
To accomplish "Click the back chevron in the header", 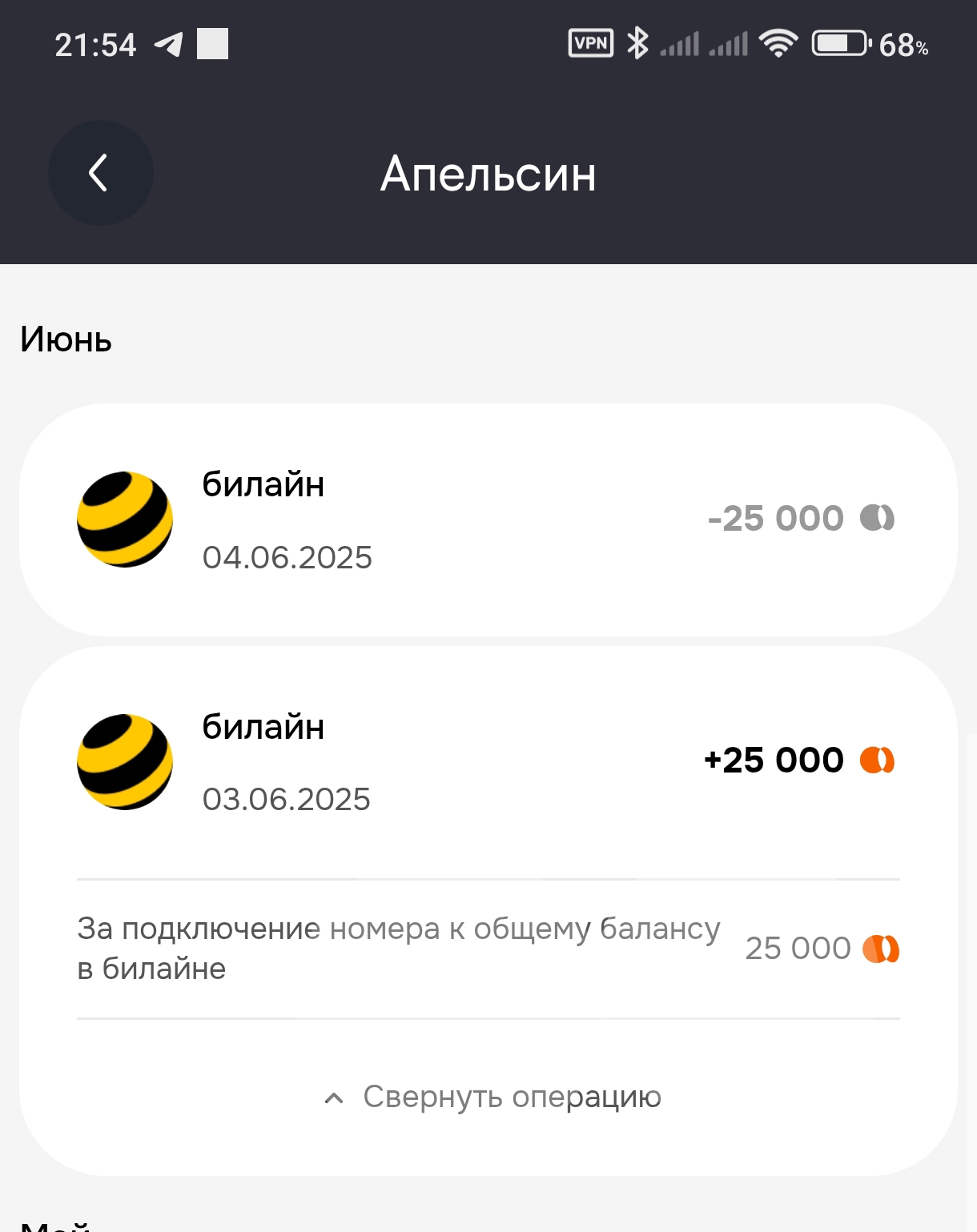I will (99, 172).
